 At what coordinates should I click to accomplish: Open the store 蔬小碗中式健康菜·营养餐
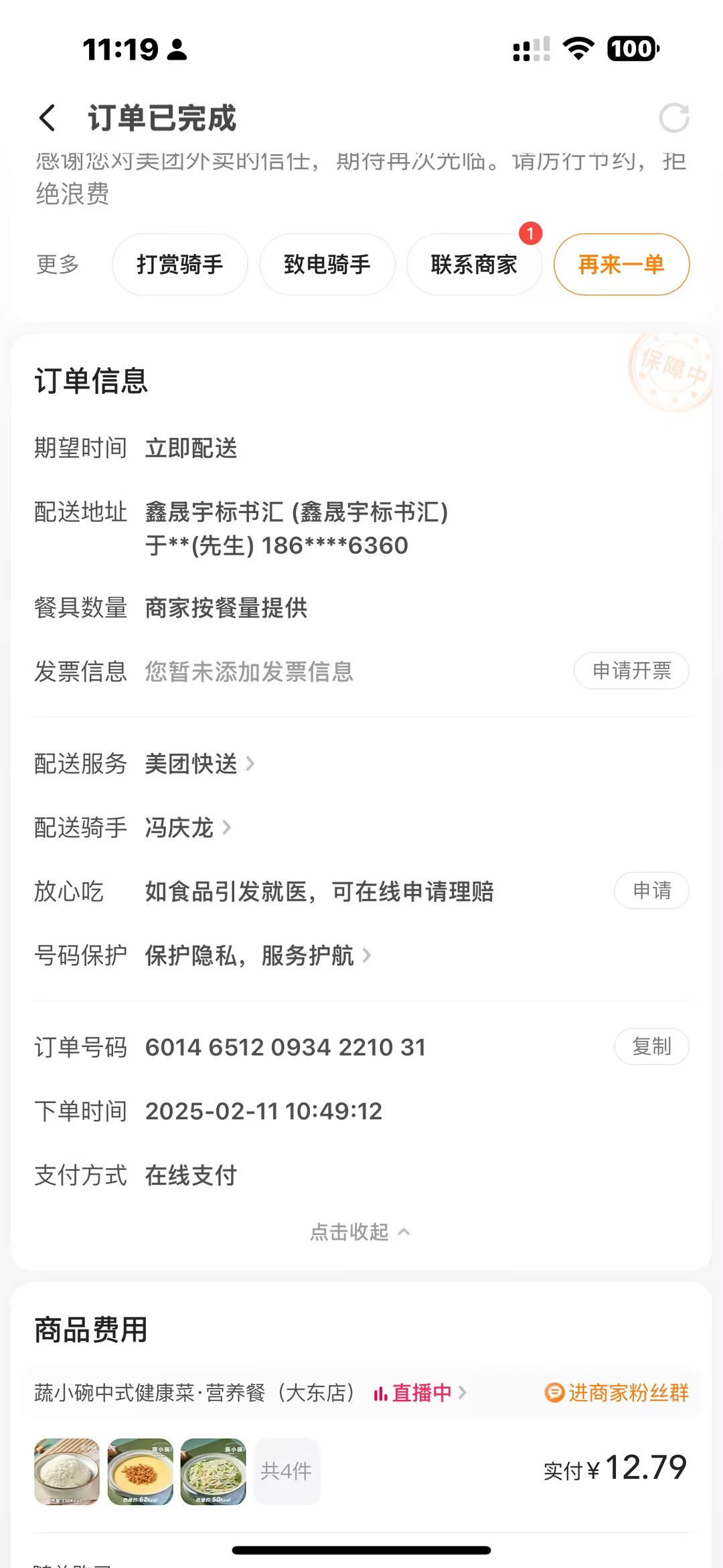point(194,1393)
